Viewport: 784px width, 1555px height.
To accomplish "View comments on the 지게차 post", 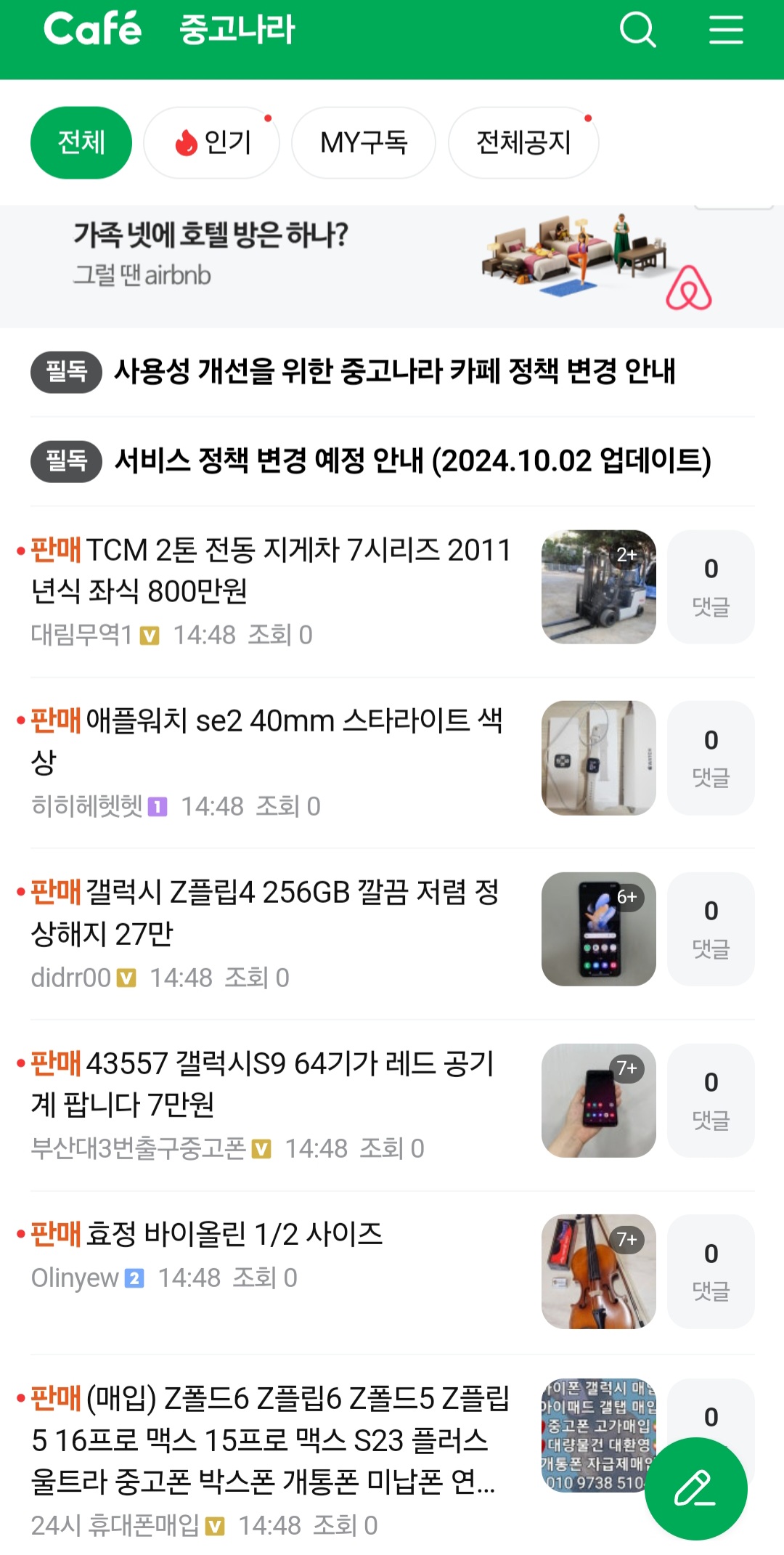I will (711, 587).
